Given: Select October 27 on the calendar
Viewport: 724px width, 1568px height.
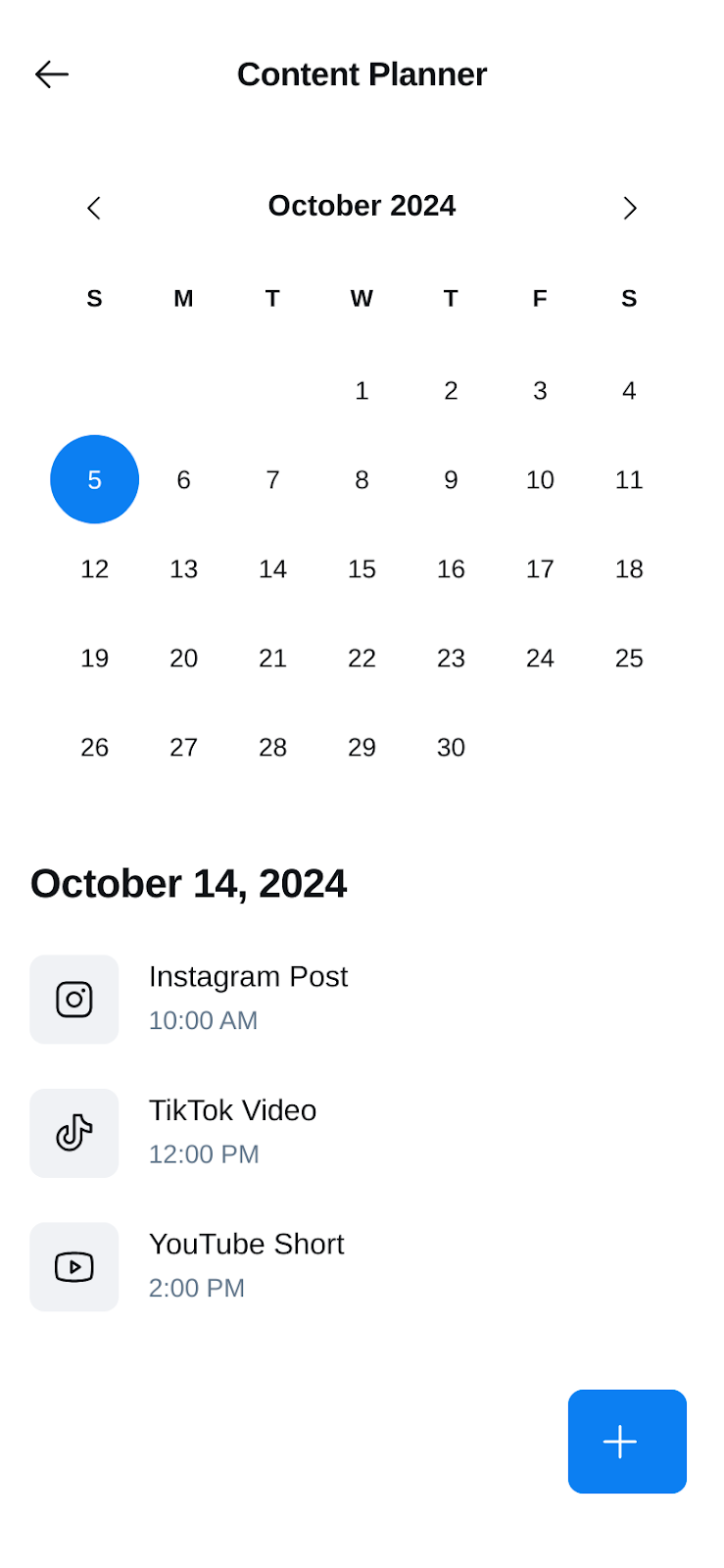Looking at the screenshot, I should click(183, 748).
